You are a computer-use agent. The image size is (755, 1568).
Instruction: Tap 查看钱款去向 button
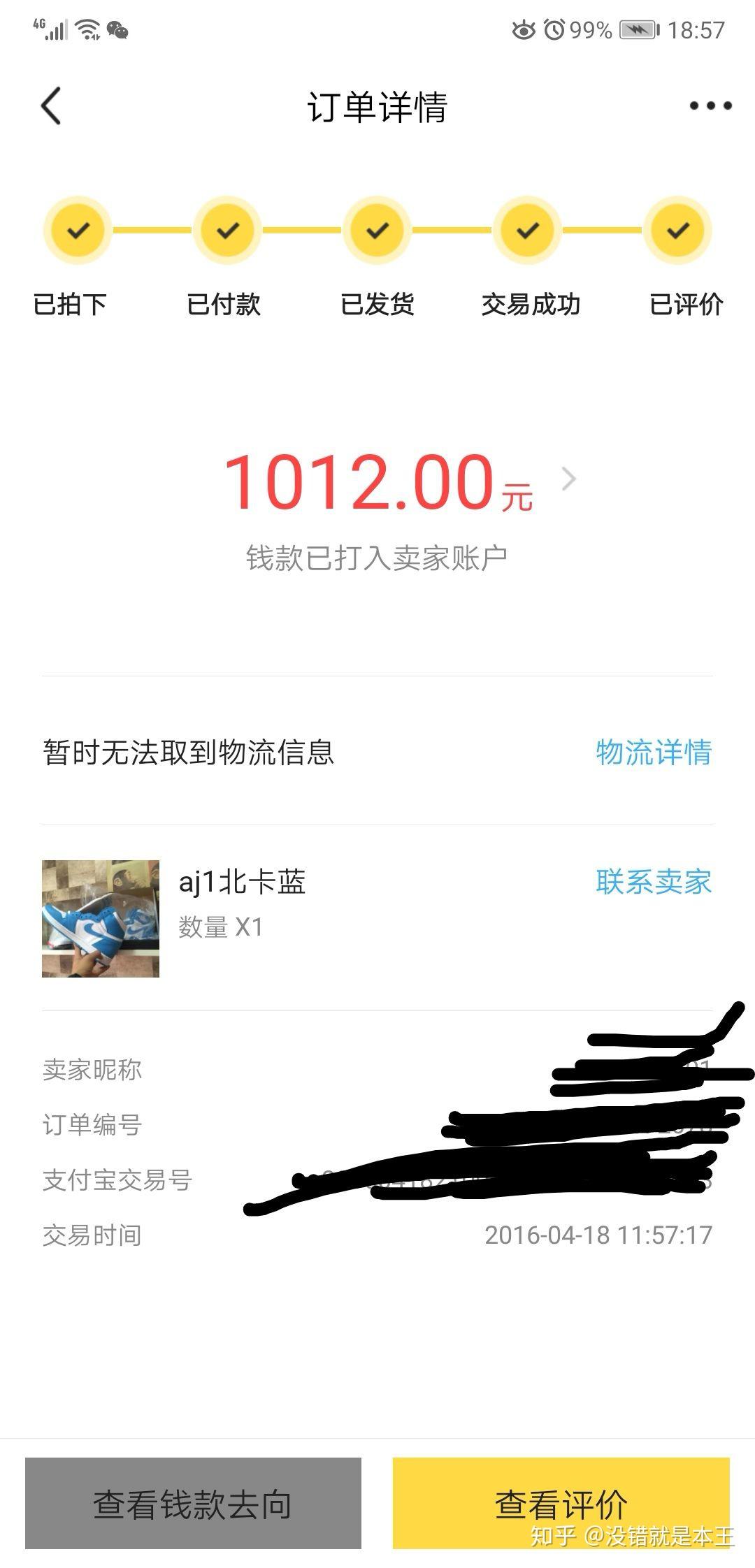[x=193, y=1504]
